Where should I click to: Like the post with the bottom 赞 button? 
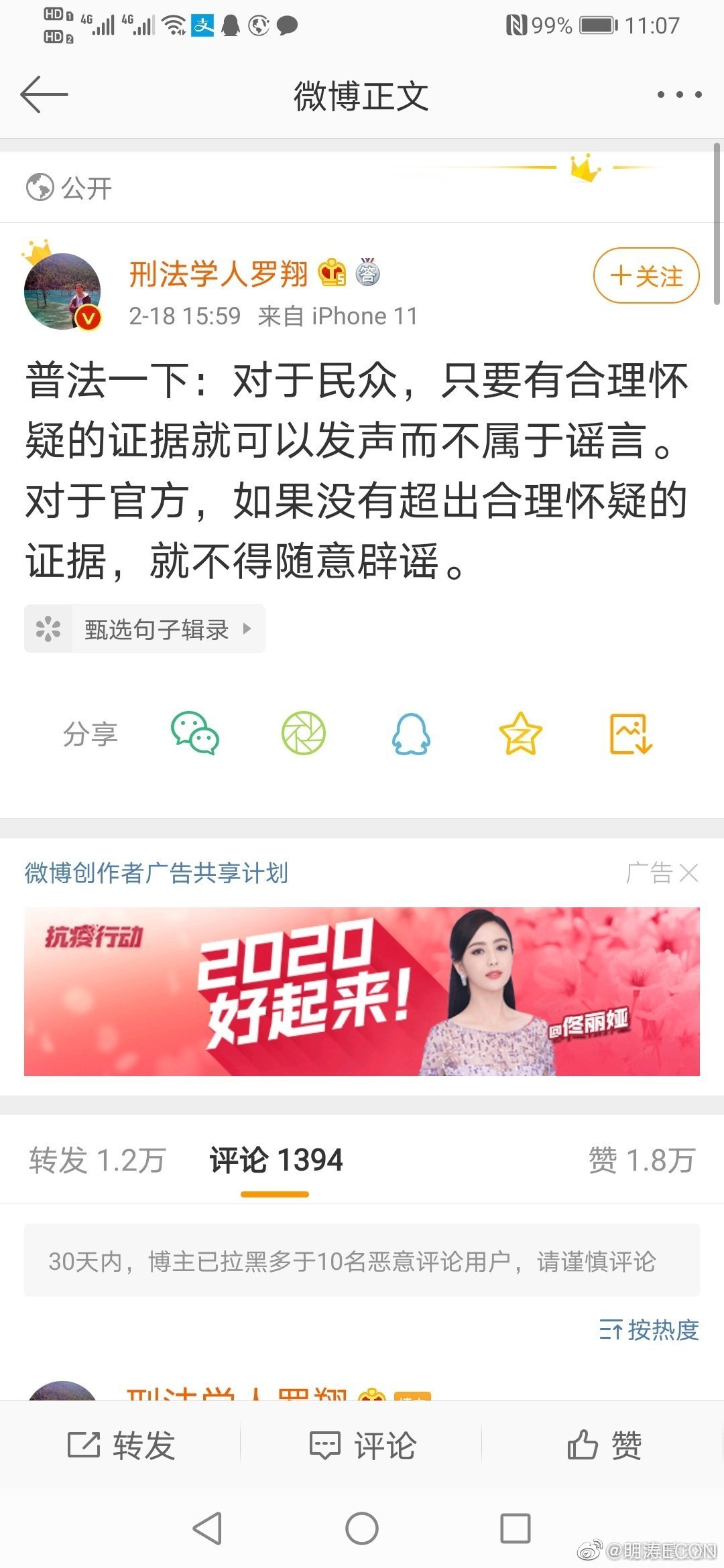tap(603, 1445)
